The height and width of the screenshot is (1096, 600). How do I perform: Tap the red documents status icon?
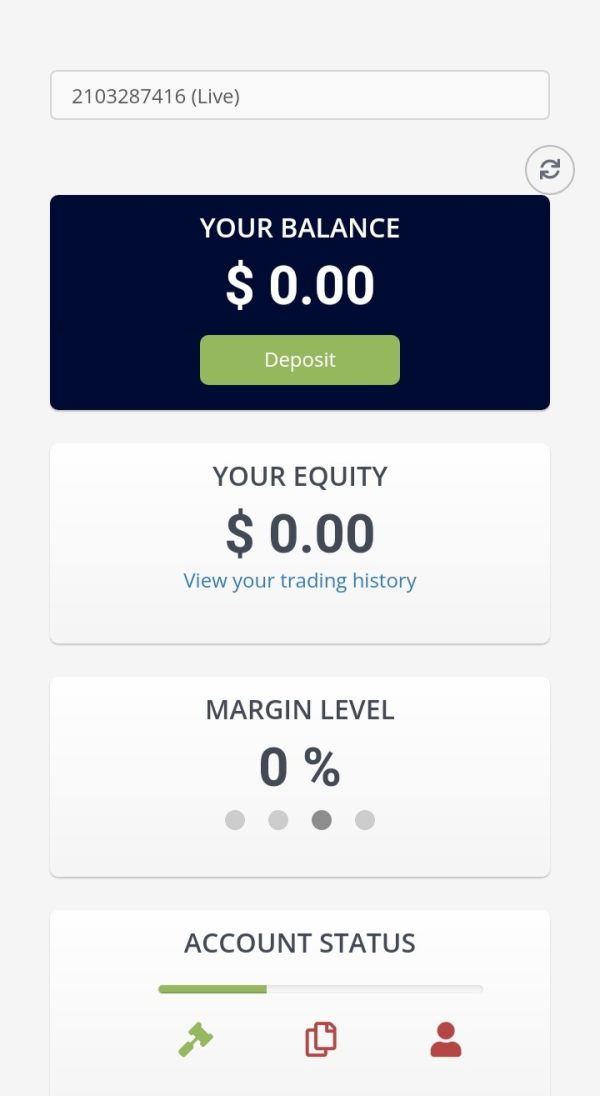(321, 1039)
